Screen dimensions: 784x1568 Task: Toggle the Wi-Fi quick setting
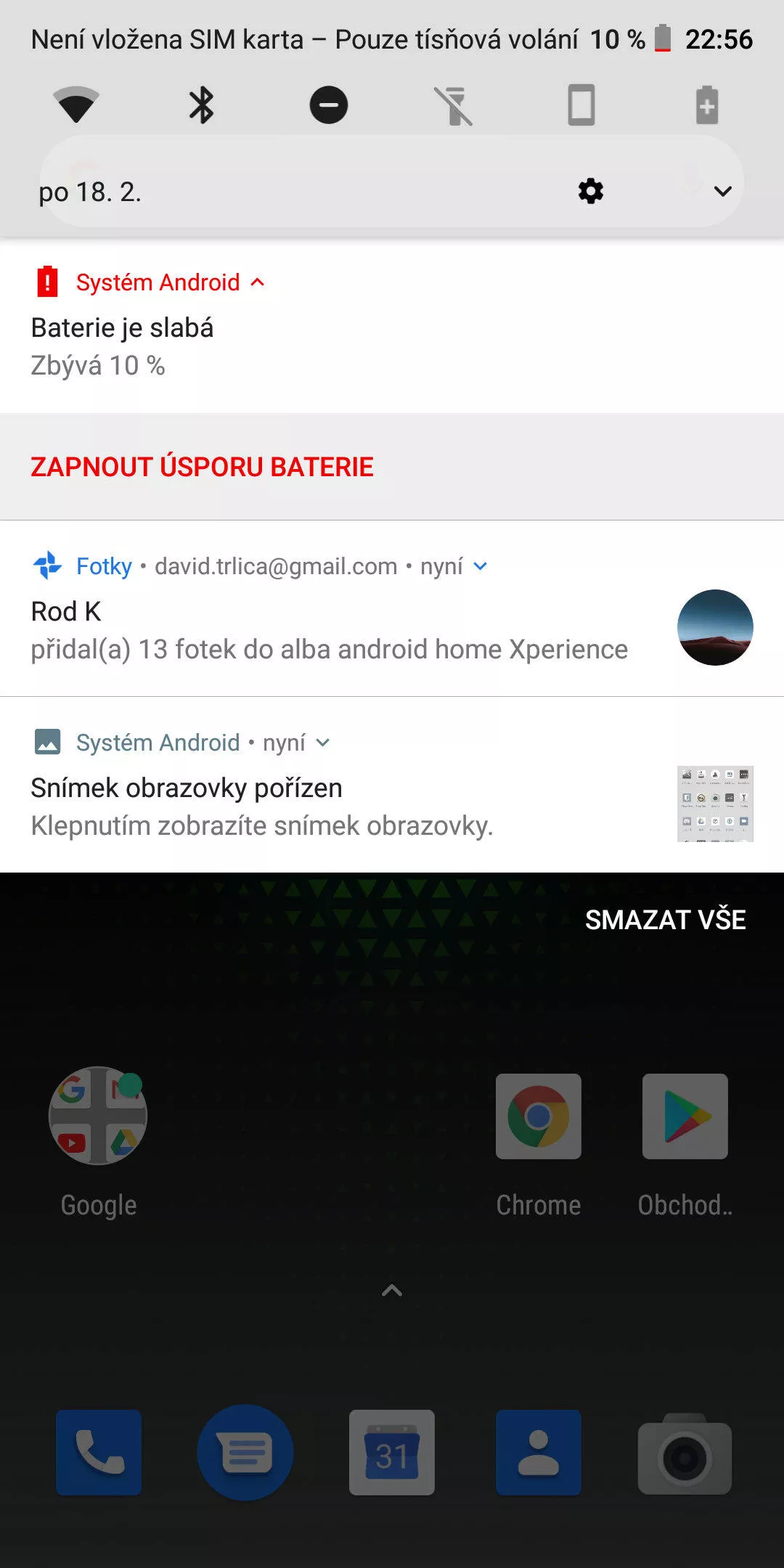click(76, 105)
